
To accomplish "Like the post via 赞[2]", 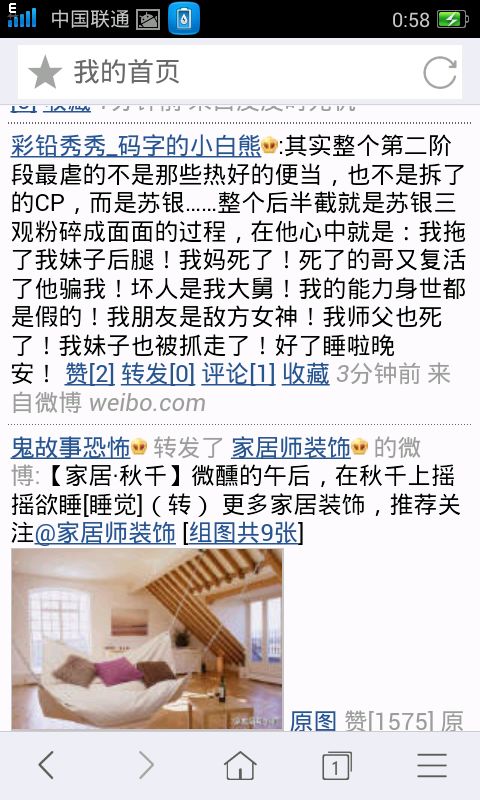I will tap(90, 374).
